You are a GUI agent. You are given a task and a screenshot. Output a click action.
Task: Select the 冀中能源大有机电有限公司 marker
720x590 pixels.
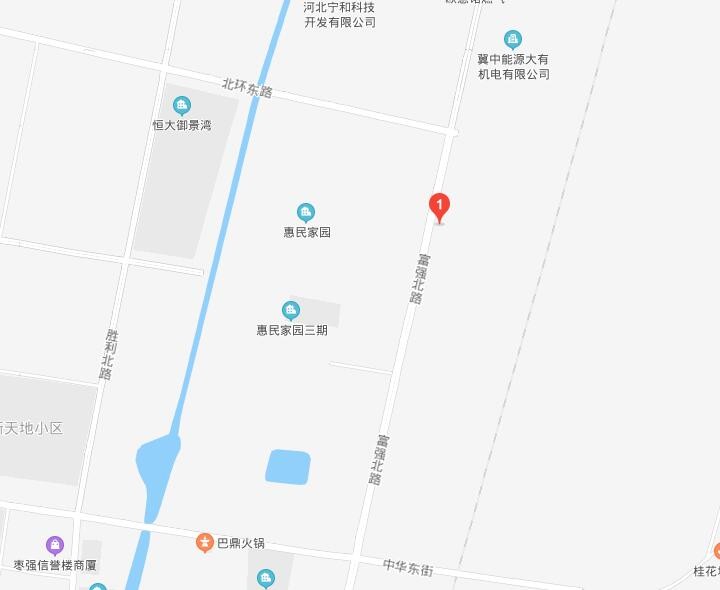pos(513,40)
